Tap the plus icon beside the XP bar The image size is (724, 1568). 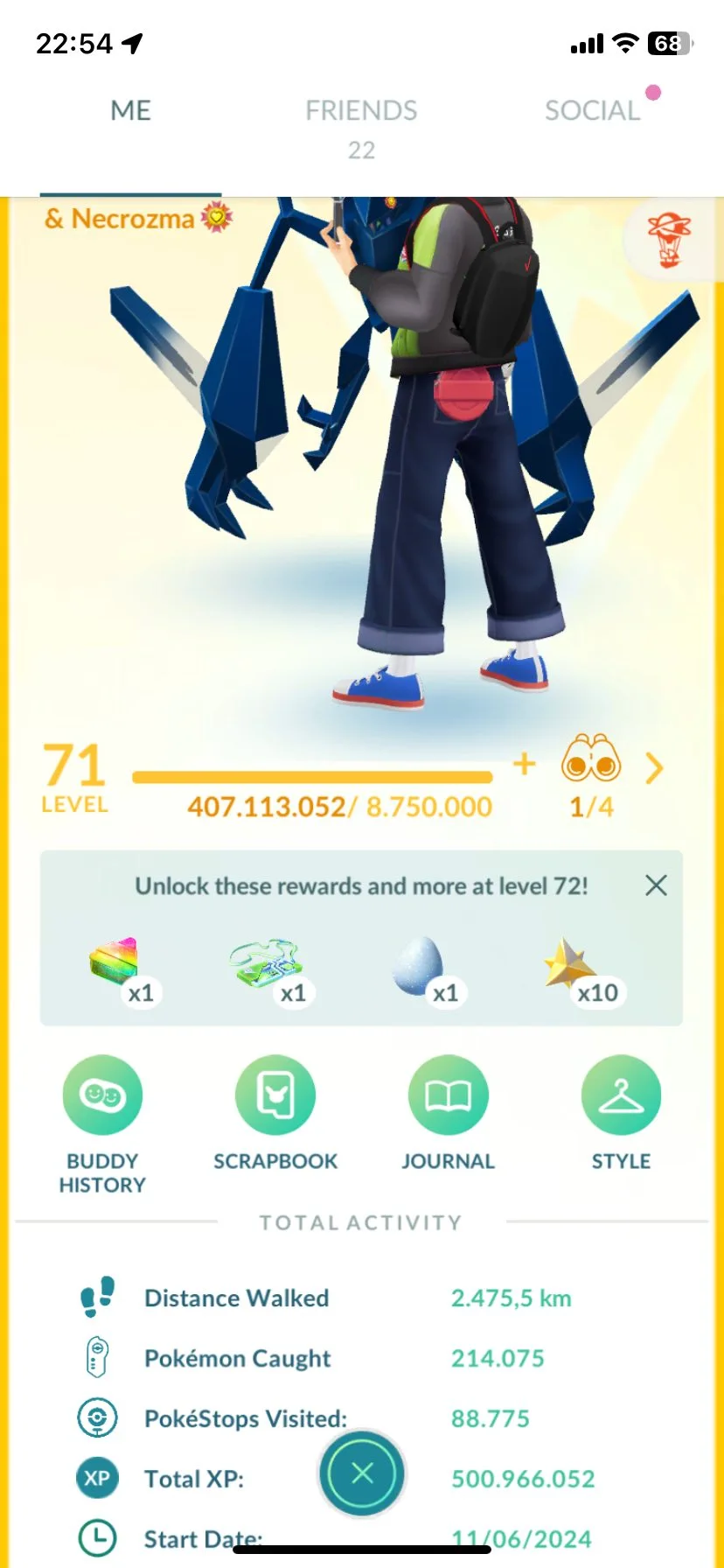click(x=524, y=764)
